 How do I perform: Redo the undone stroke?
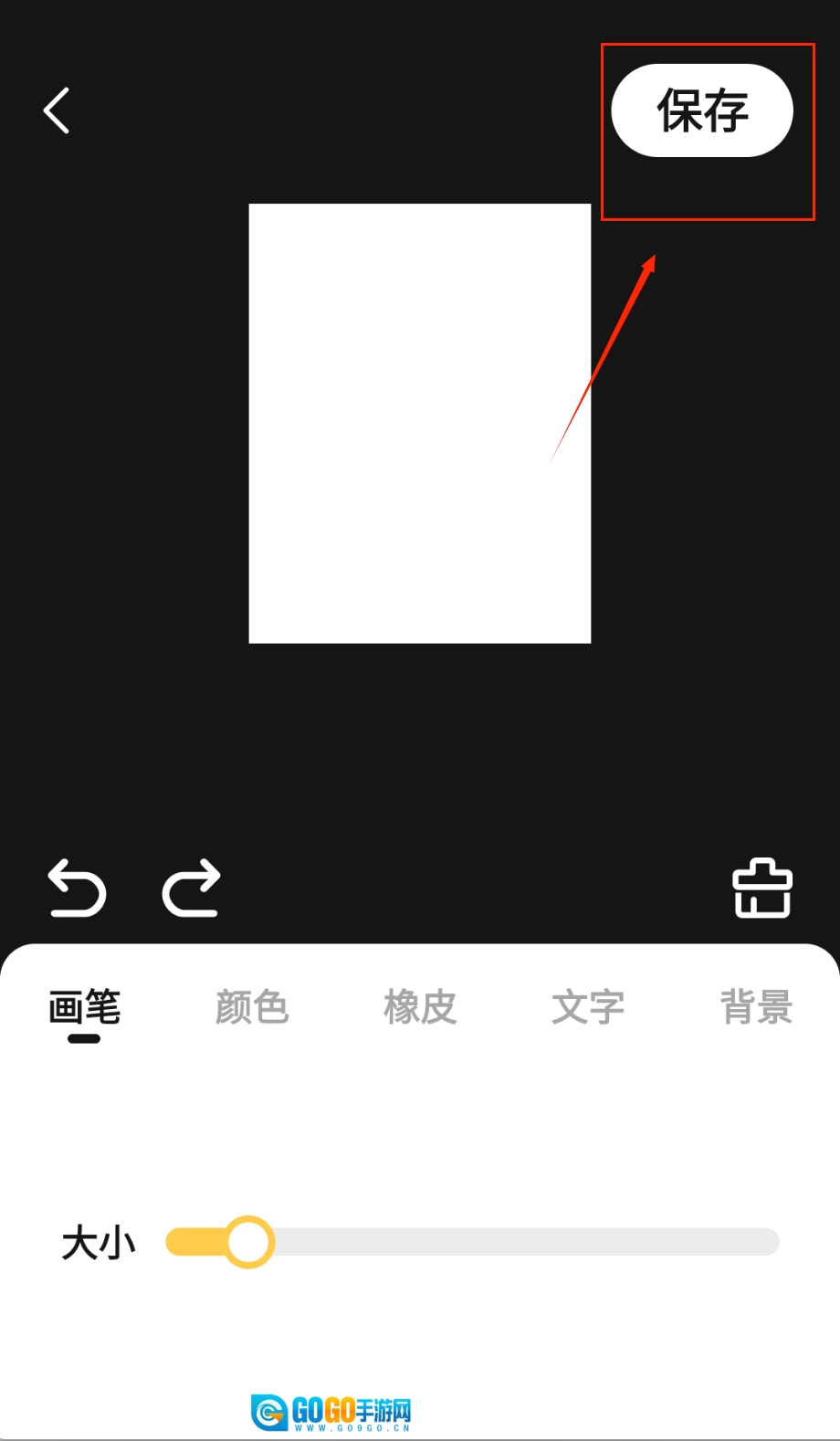click(192, 888)
